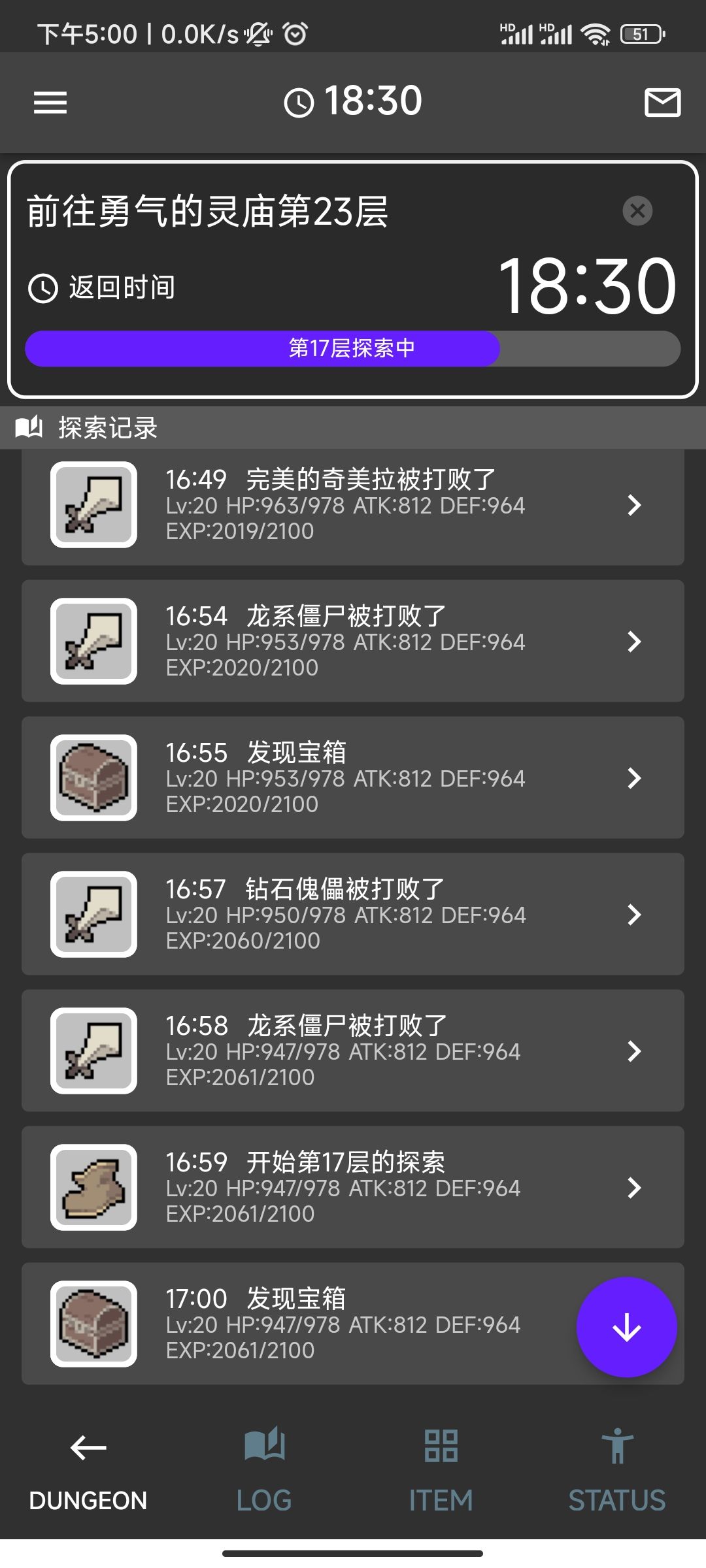View the 16:59 开始第17层的探索 entry

click(353, 1187)
